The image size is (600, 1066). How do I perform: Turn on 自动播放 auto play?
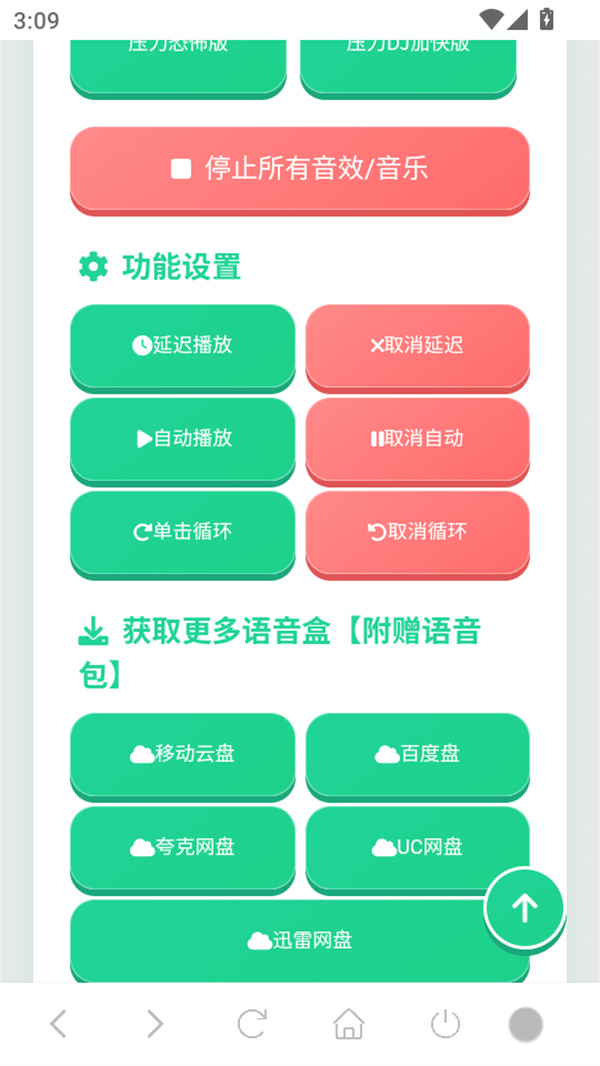pyautogui.click(x=182, y=438)
